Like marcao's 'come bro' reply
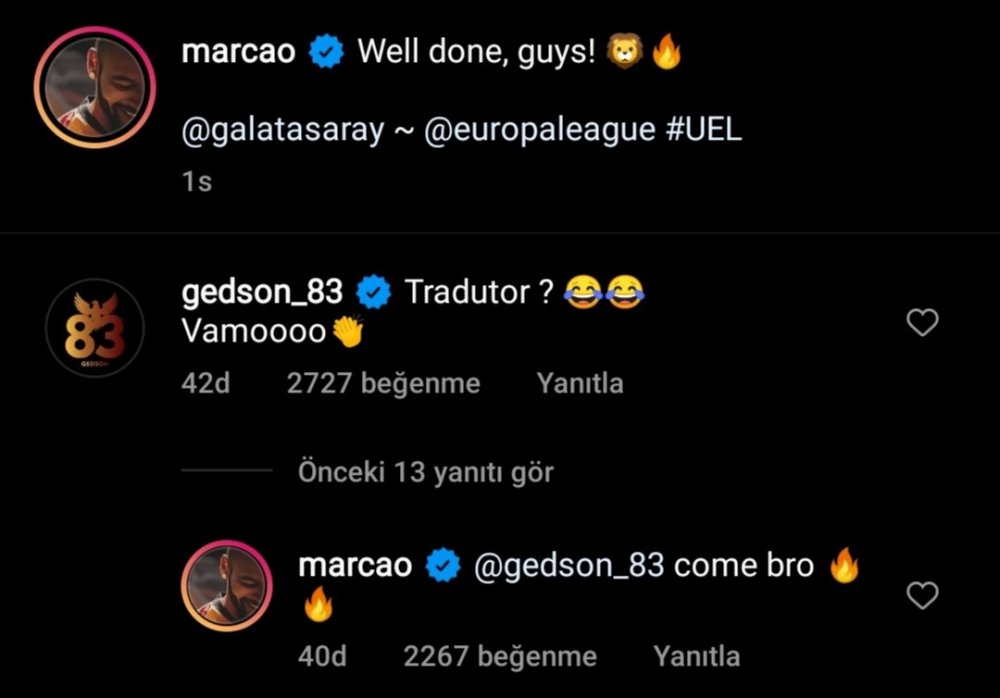Viewport: 1000px width, 698px height. coord(921,596)
